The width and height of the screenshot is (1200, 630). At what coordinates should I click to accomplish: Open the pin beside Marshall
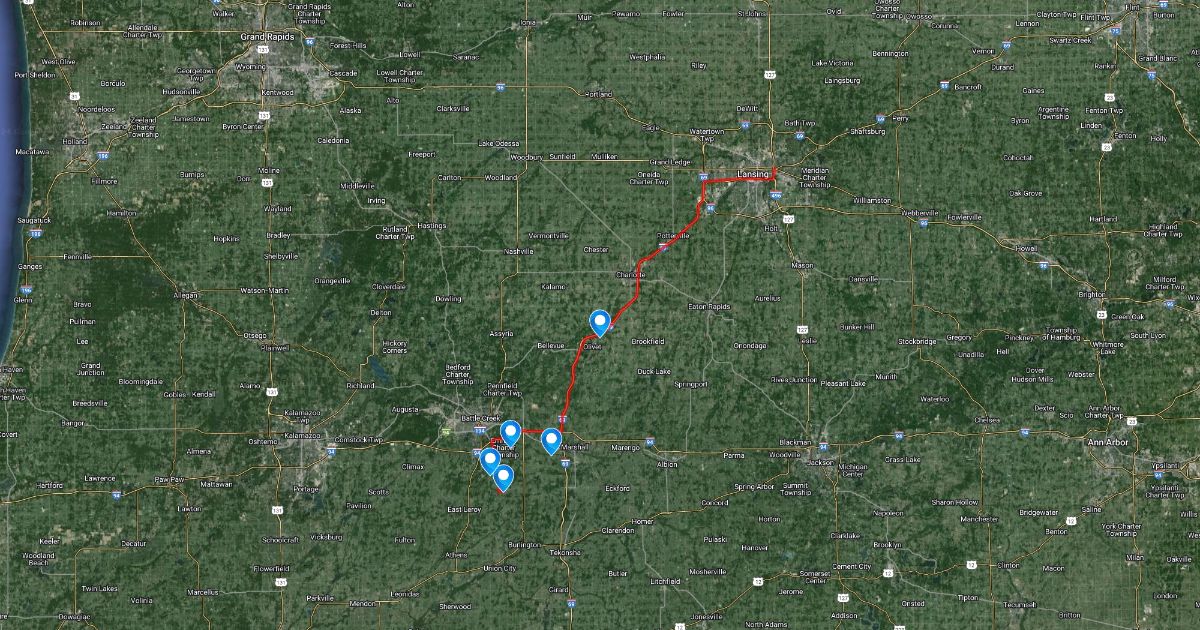pos(550,440)
